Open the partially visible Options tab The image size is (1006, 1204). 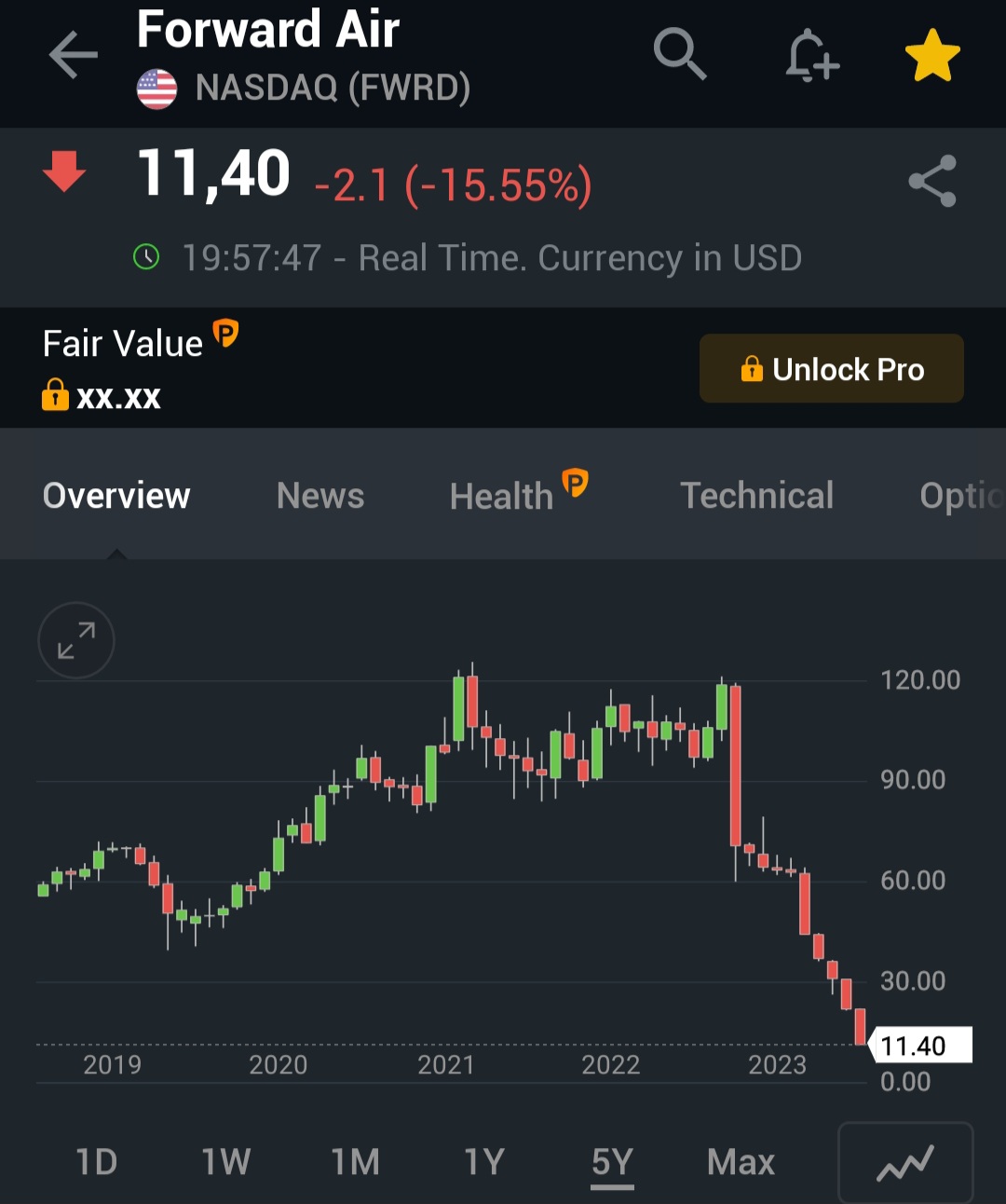click(959, 496)
